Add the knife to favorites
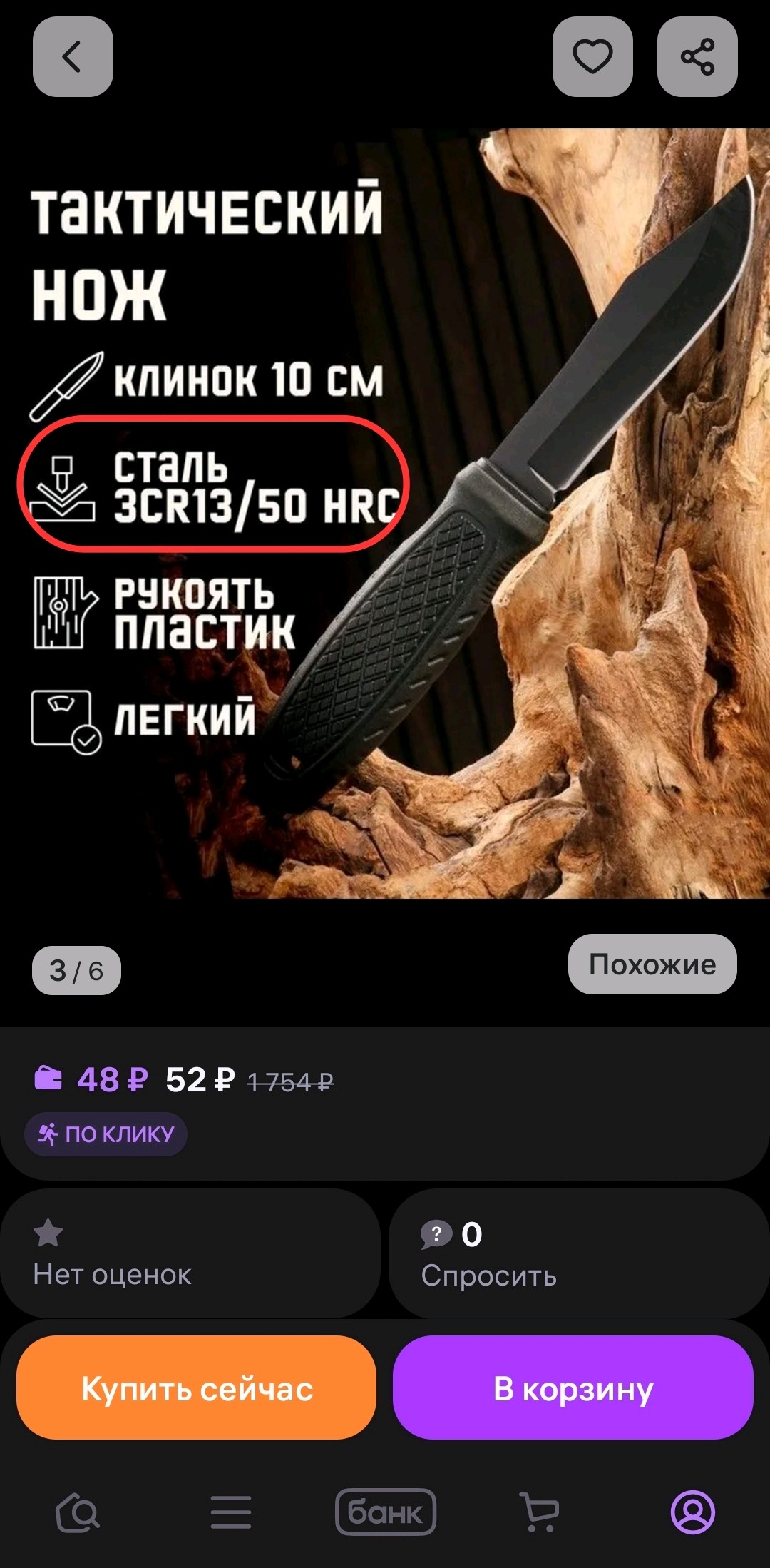This screenshot has width=770, height=1568. (592, 57)
